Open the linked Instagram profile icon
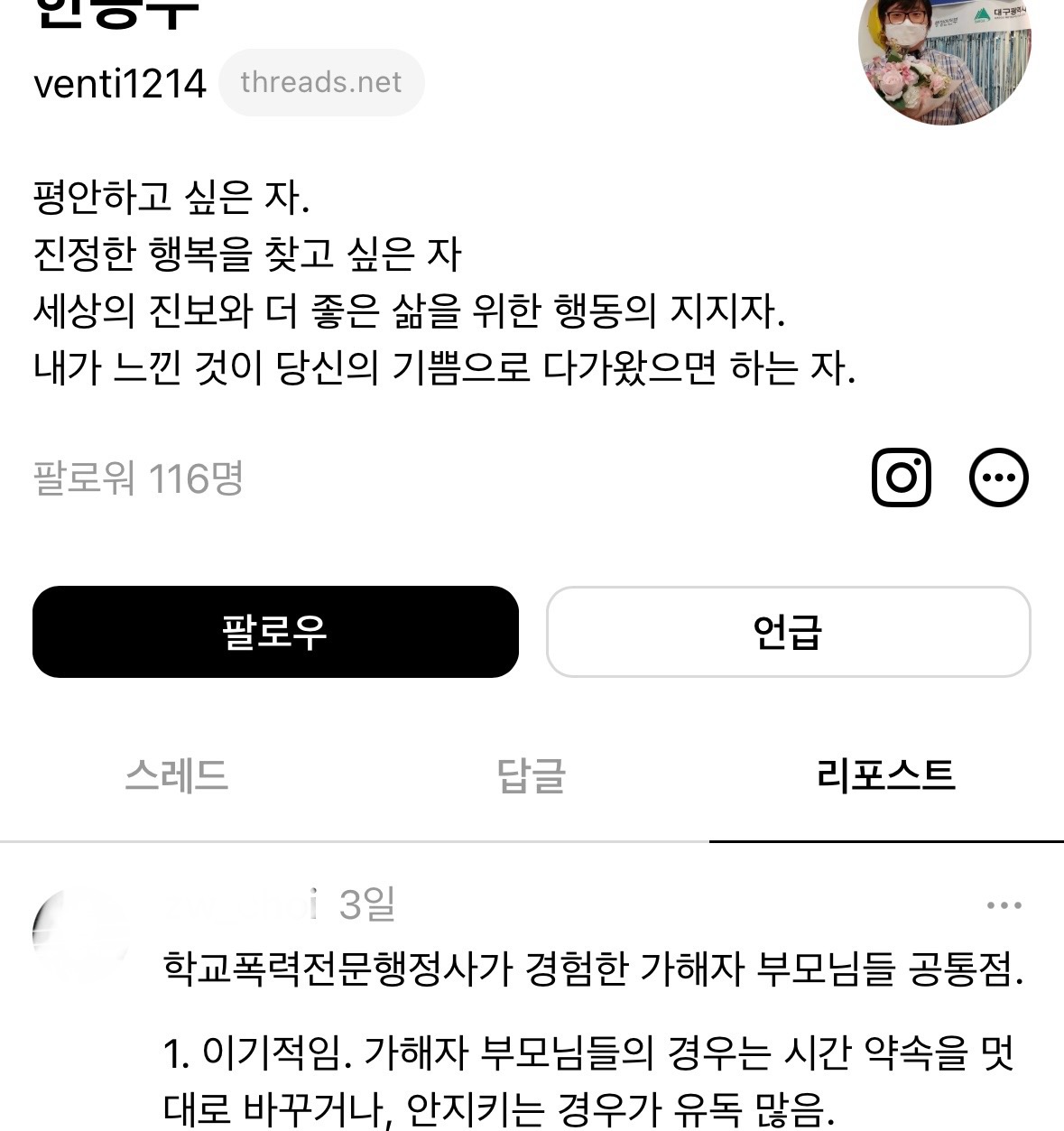 coord(901,477)
